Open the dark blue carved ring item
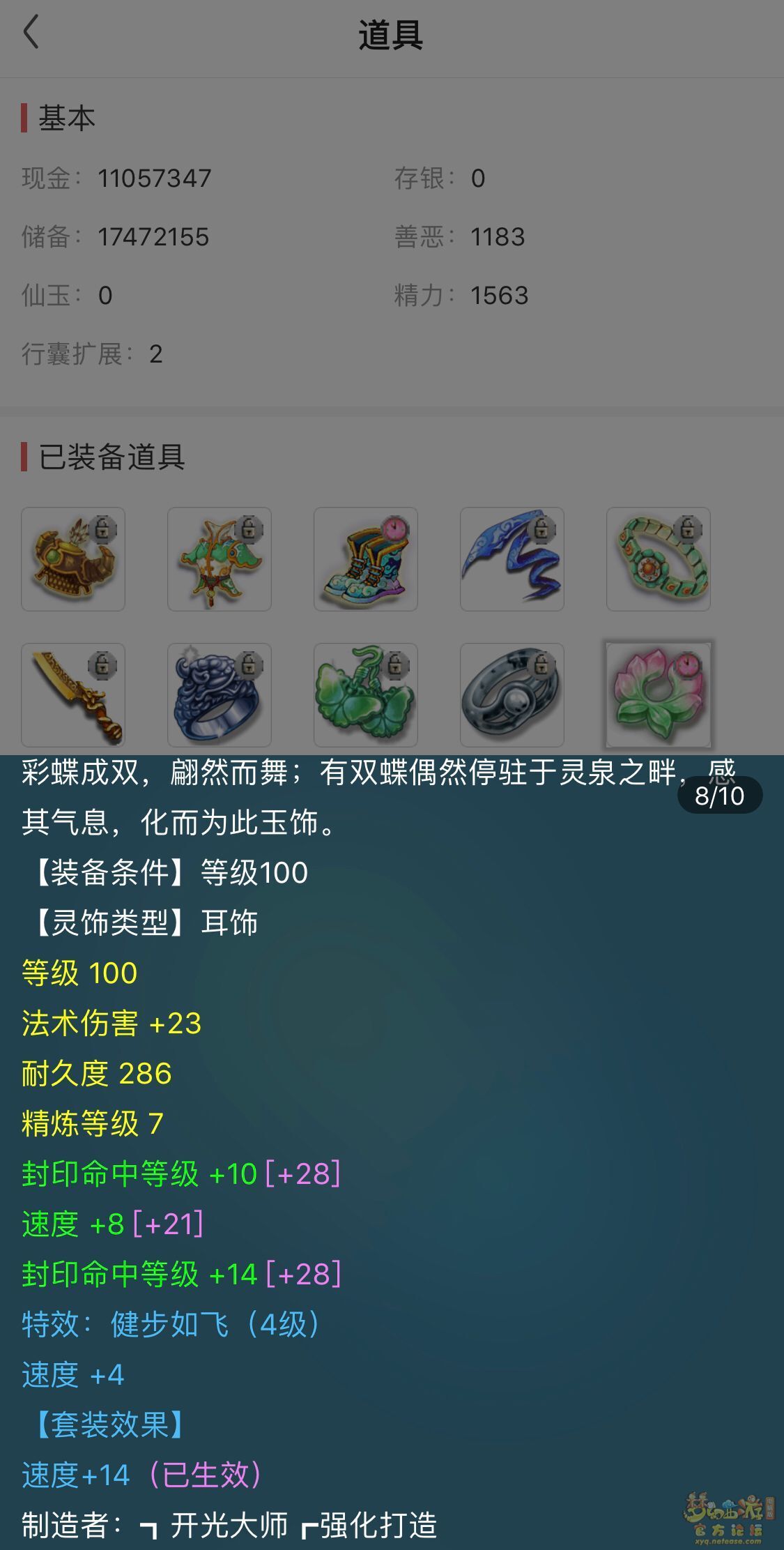784x1550 pixels. [220, 695]
